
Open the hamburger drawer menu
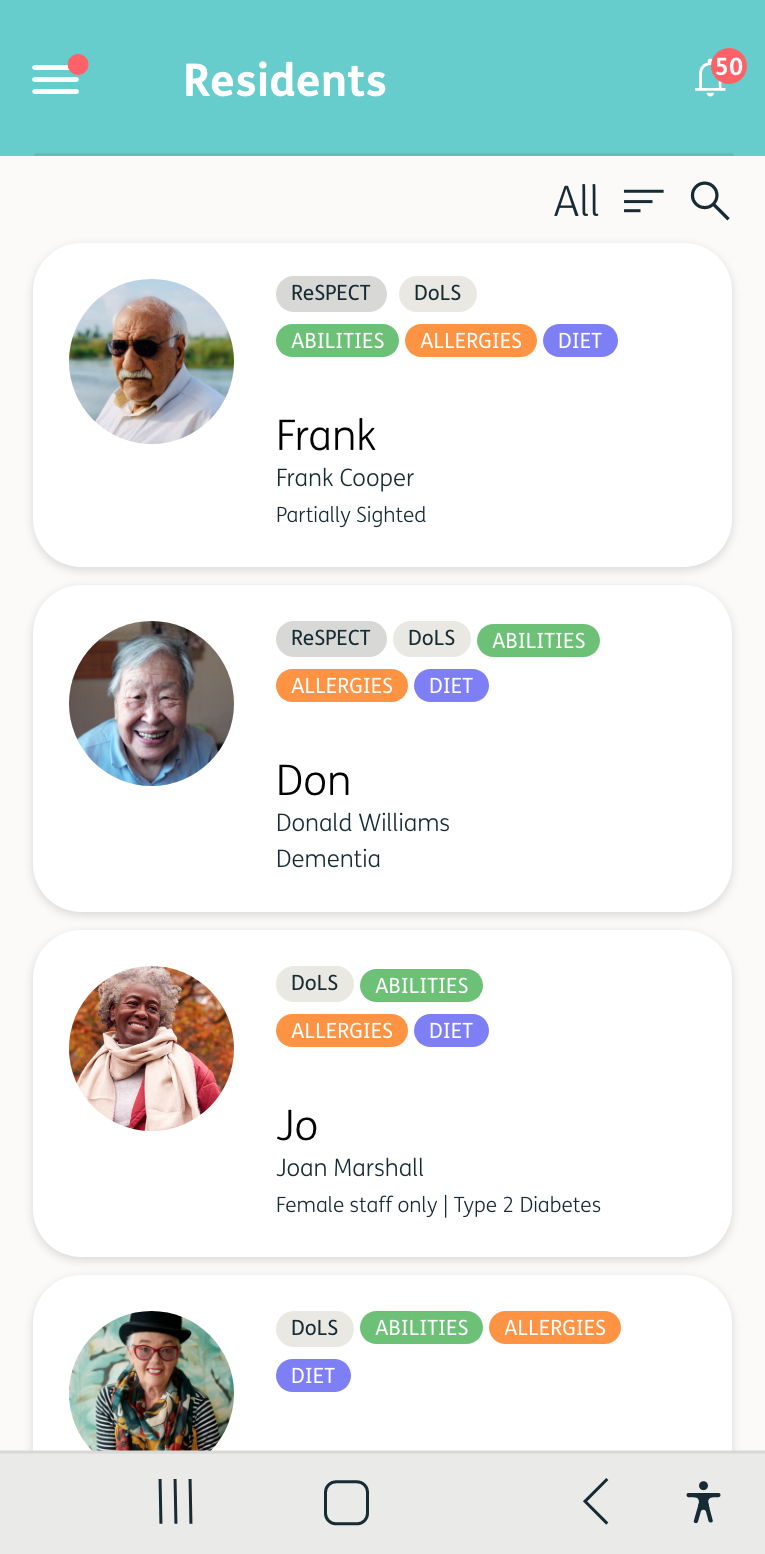(x=56, y=79)
